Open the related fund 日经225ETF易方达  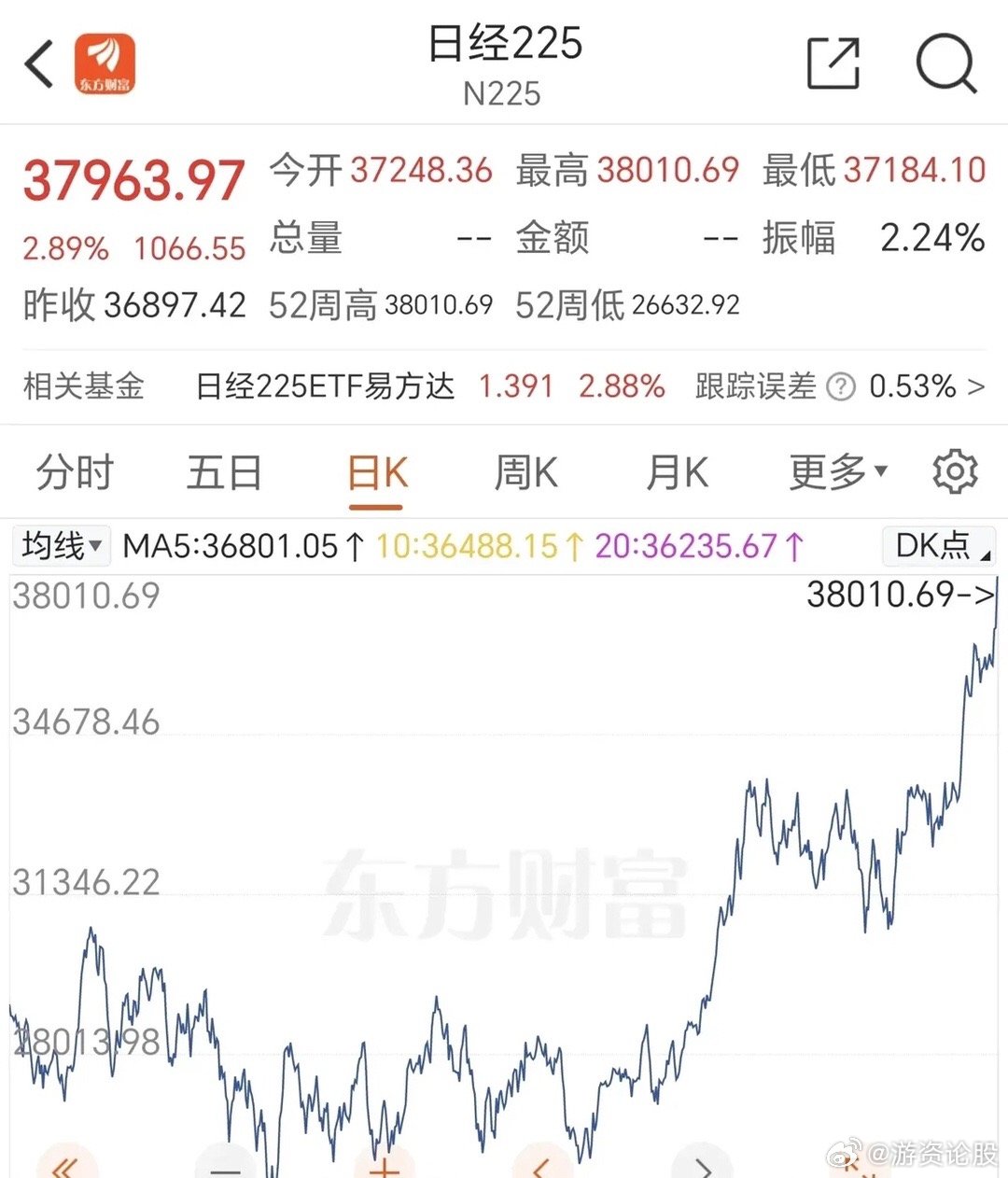pyautogui.click(x=324, y=386)
